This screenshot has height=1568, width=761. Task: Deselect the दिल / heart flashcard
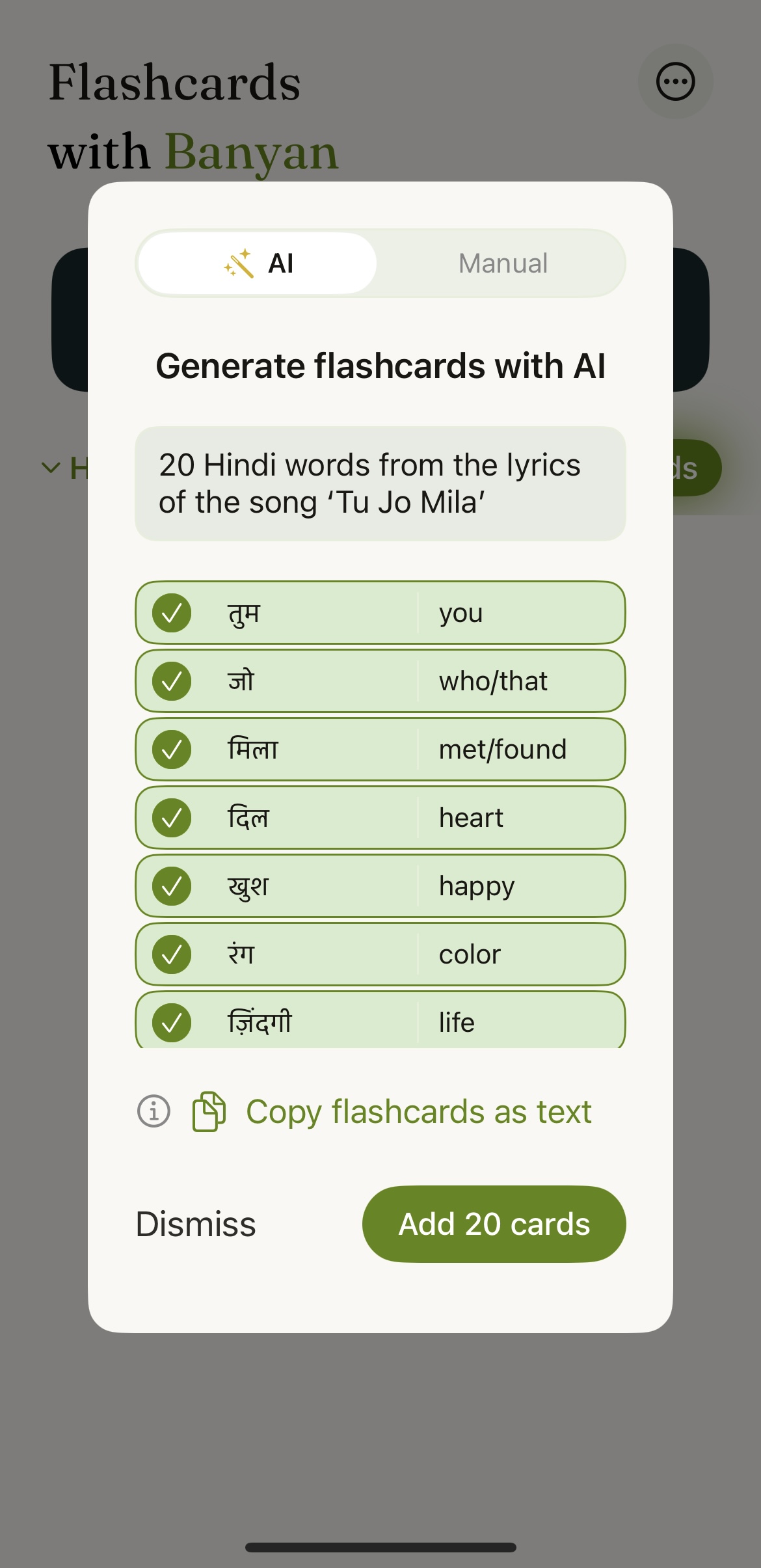click(172, 818)
